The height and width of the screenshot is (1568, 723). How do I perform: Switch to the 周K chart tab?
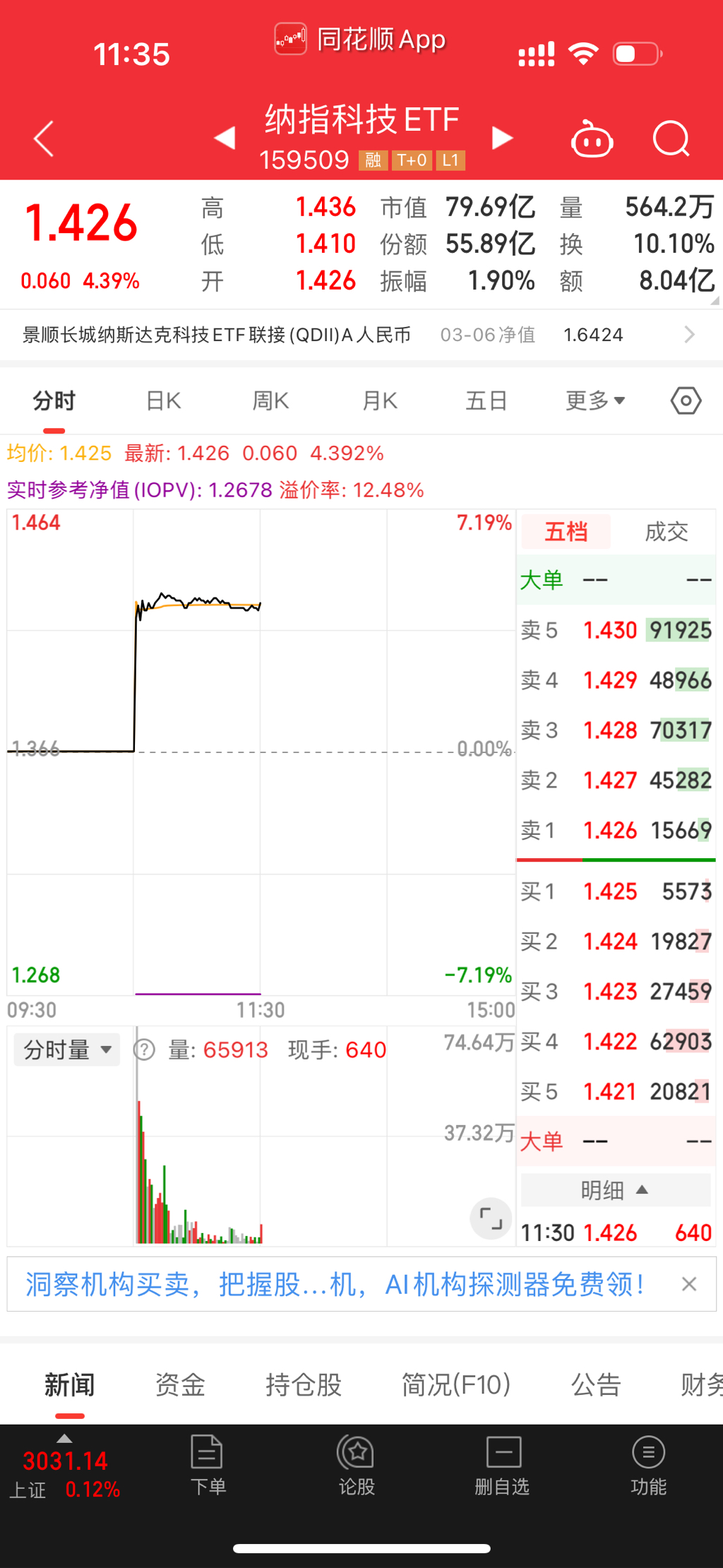point(271,401)
